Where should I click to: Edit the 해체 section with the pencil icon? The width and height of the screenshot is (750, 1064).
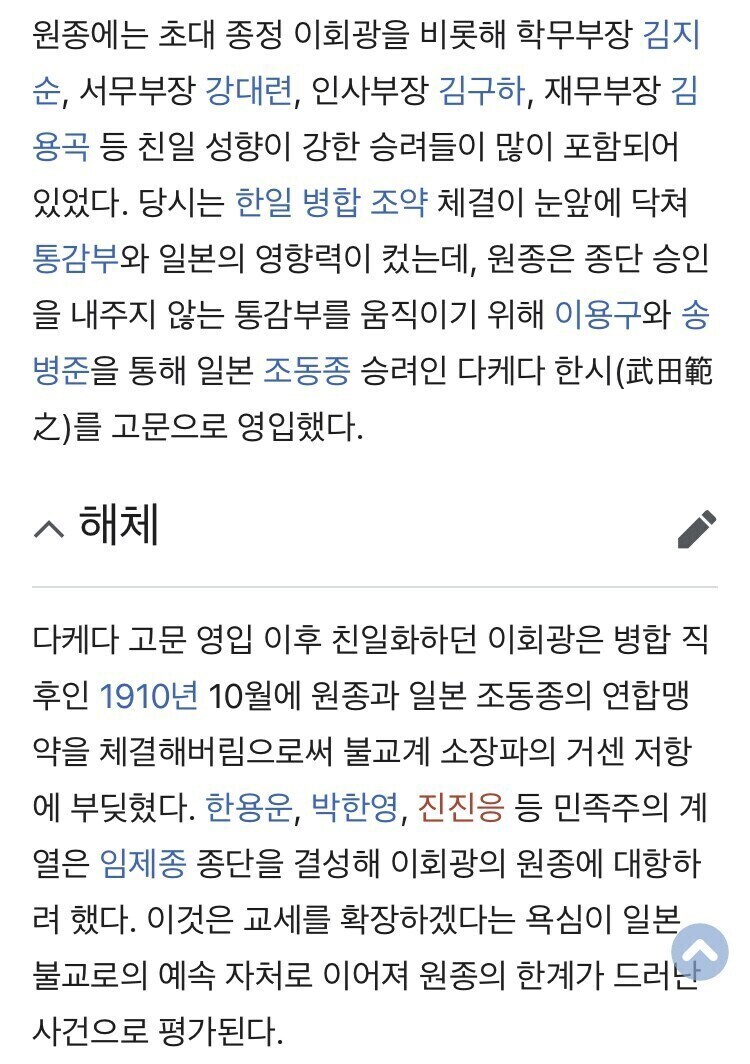point(697,529)
